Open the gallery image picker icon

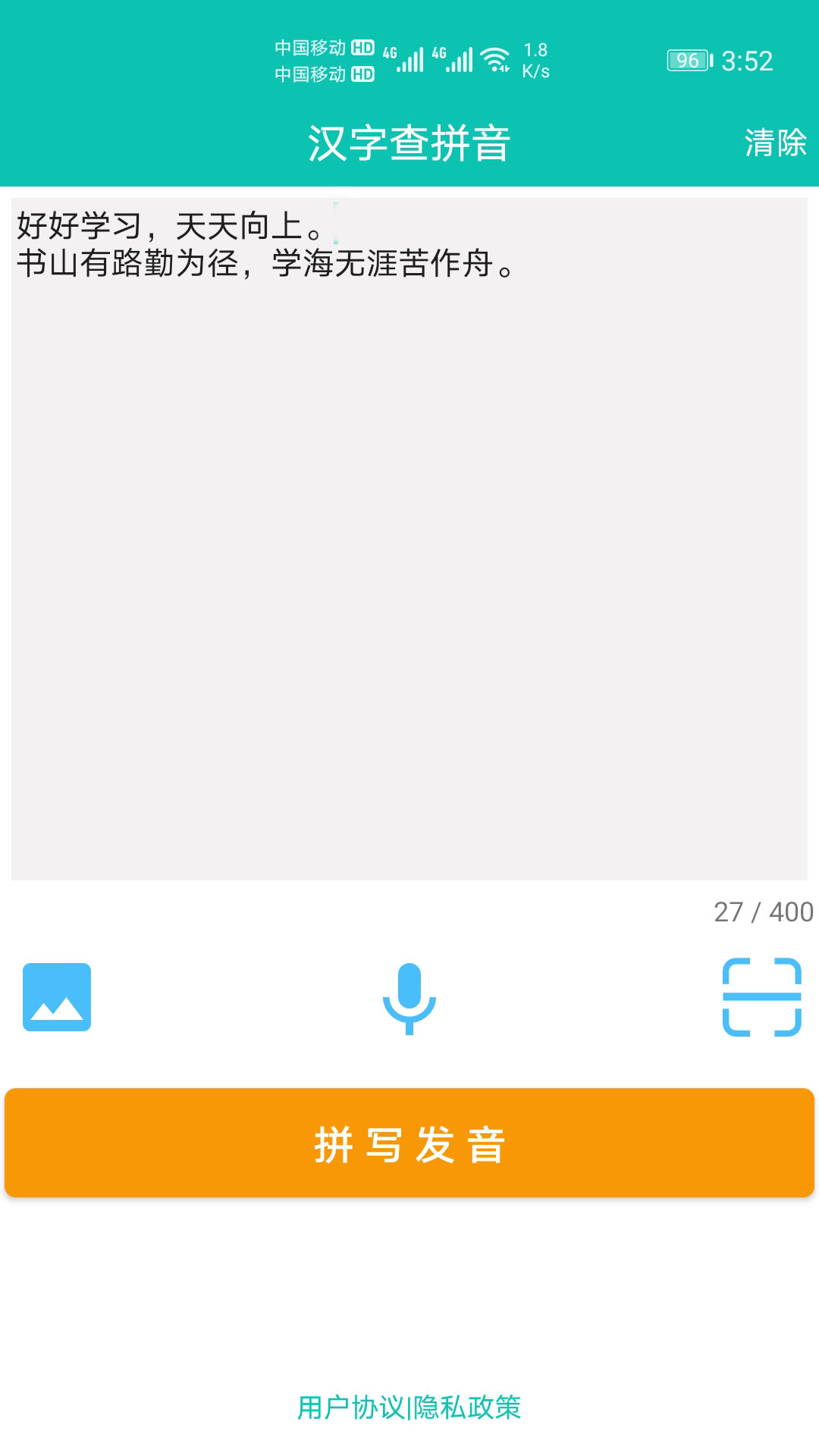pyautogui.click(x=55, y=996)
